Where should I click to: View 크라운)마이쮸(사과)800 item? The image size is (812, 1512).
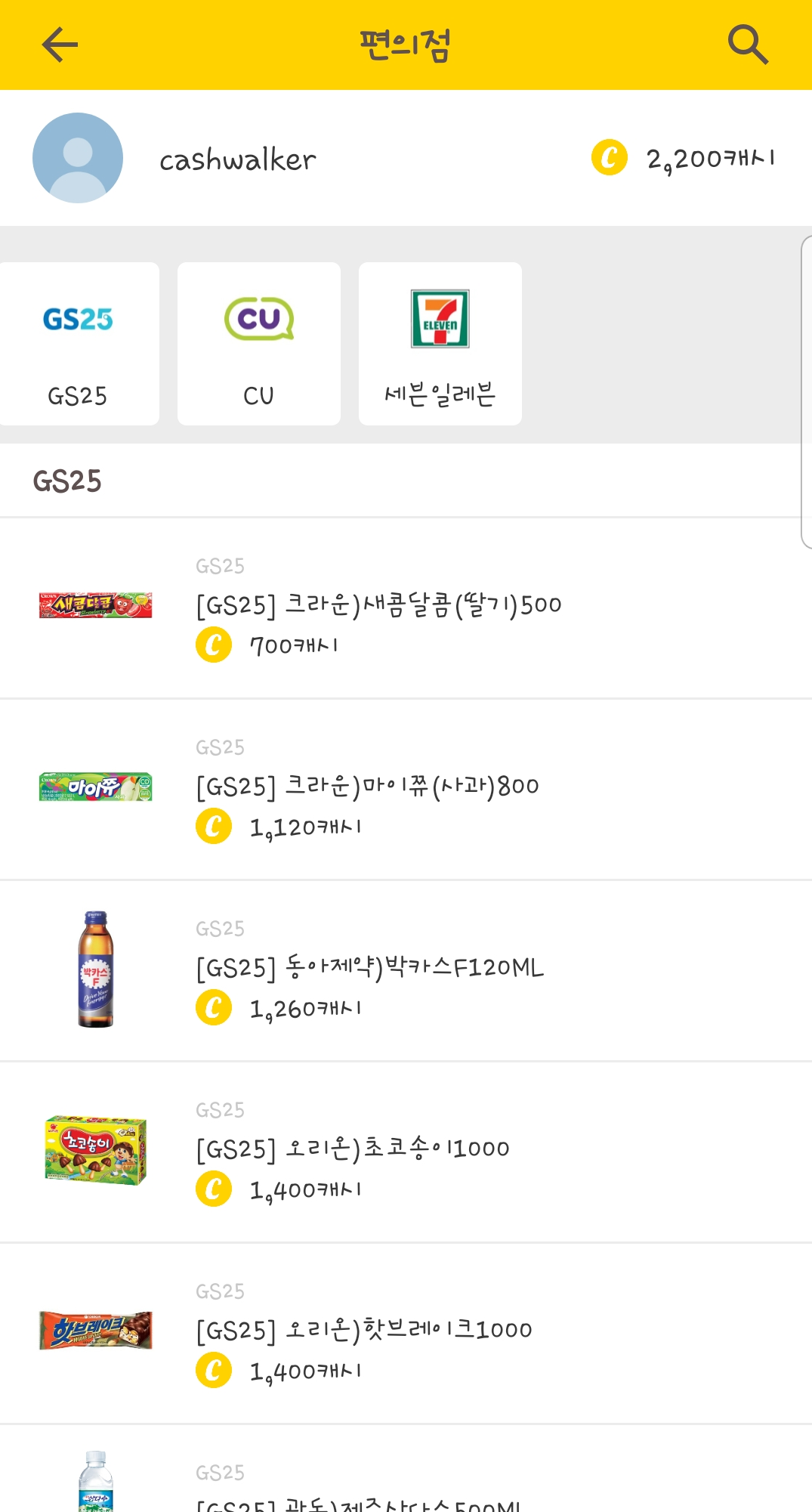[368, 787]
